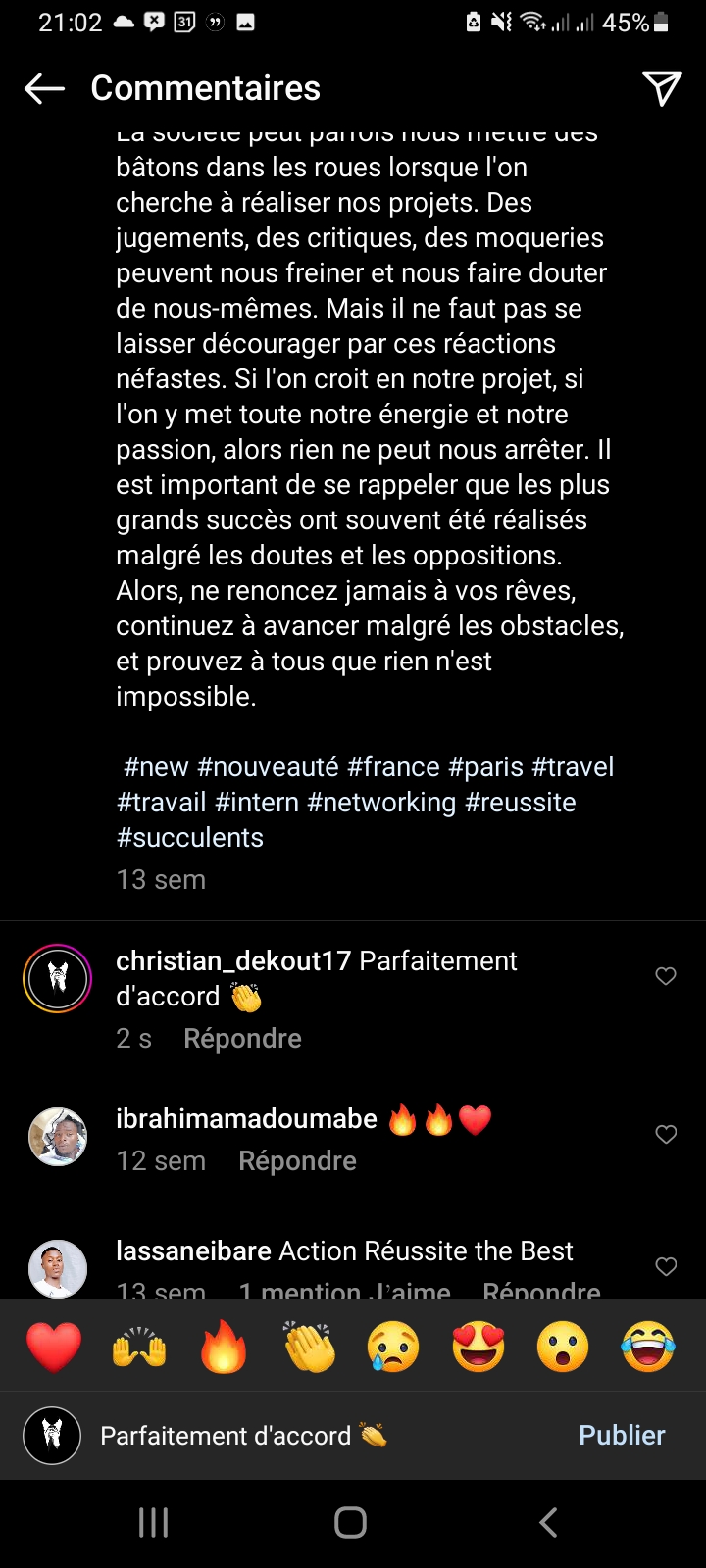Share the post via the paper plane icon
The width and height of the screenshot is (706, 1568).
[x=662, y=88]
